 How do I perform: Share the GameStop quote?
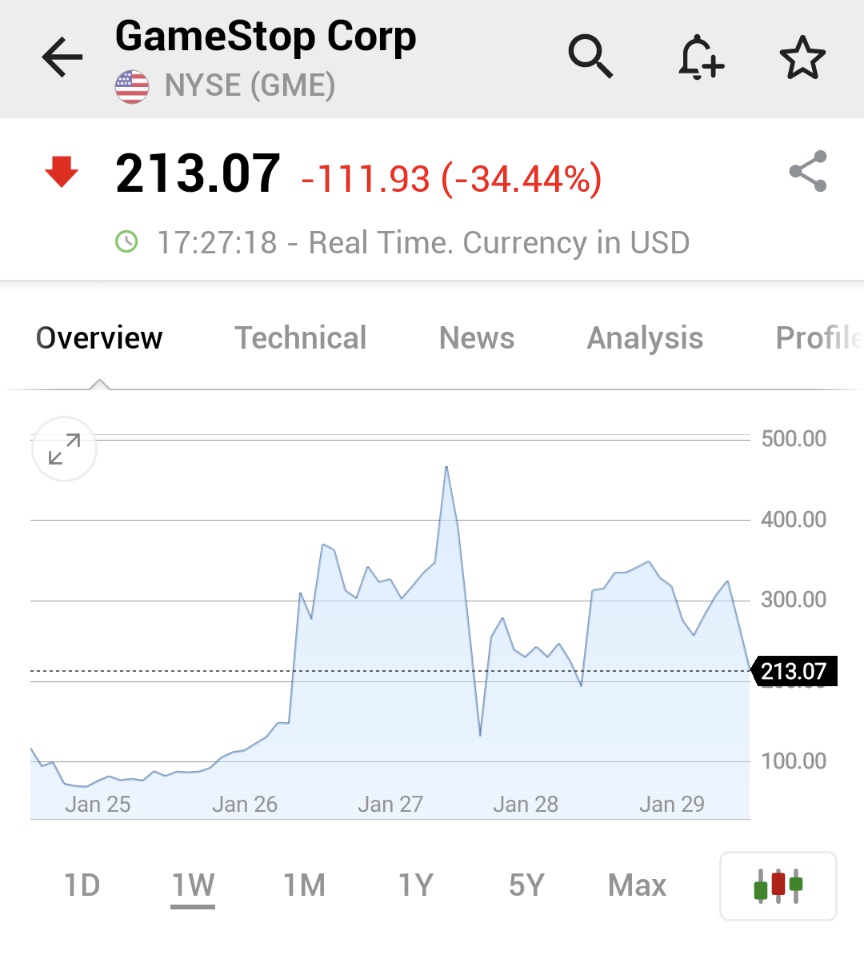coord(808,171)
